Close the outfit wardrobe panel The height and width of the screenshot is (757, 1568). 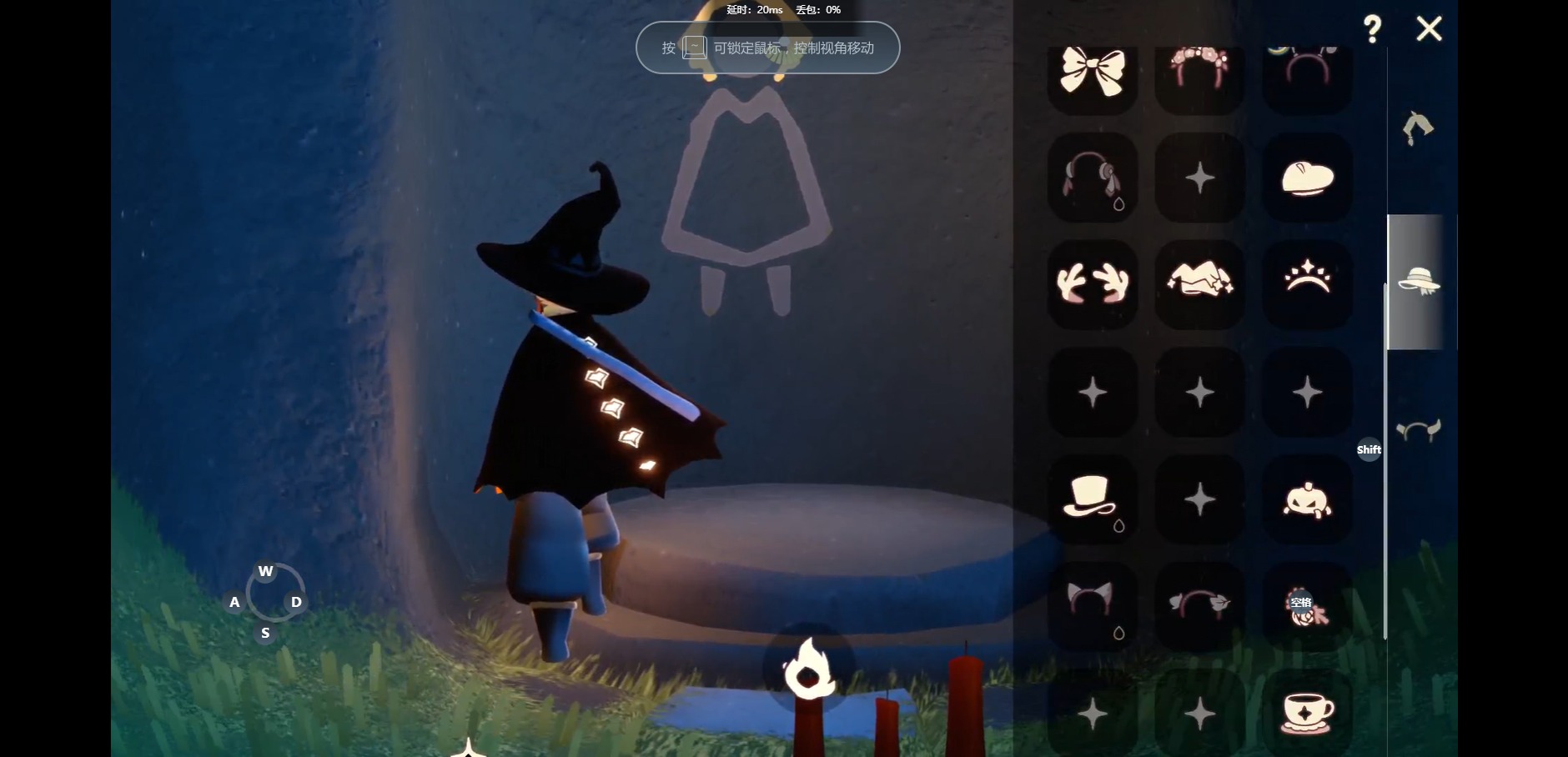[1429, 29]
